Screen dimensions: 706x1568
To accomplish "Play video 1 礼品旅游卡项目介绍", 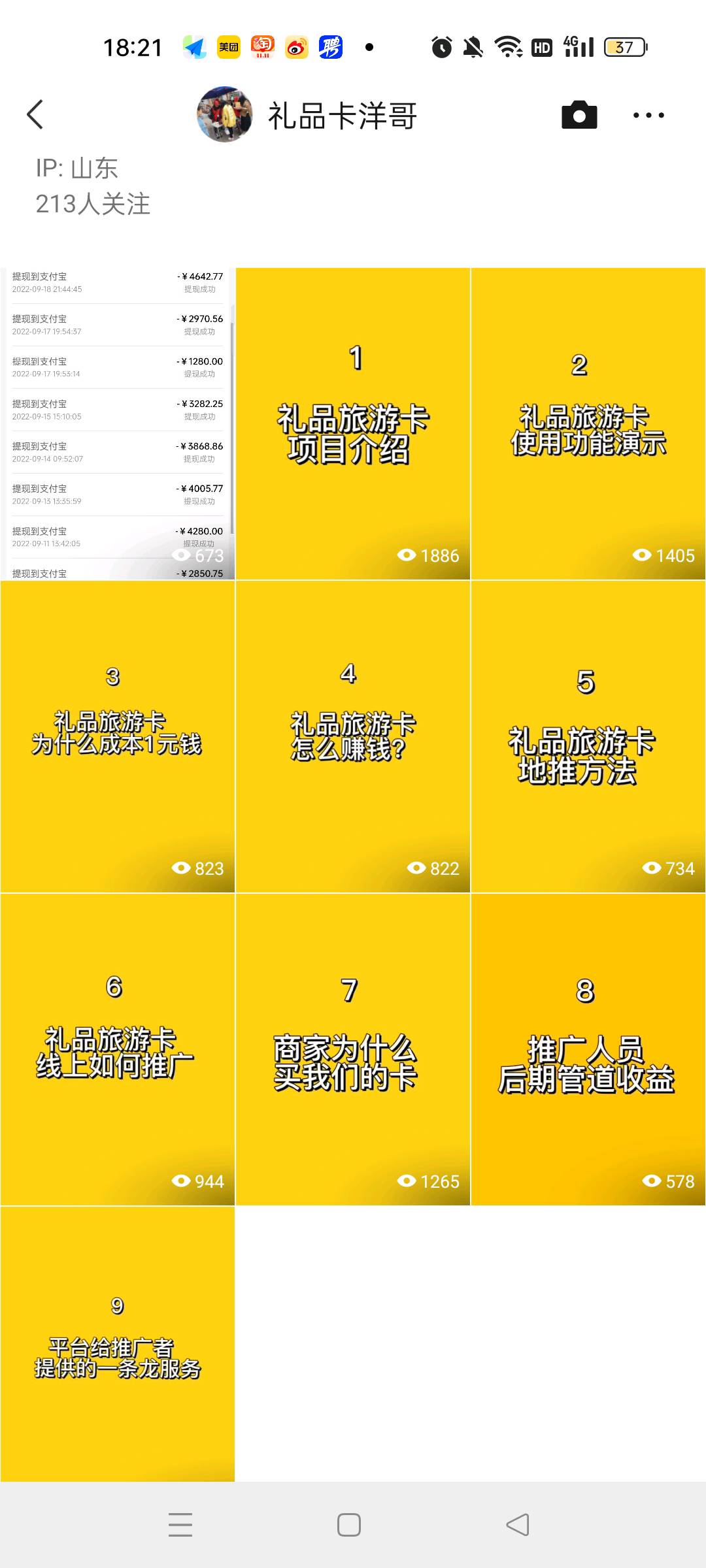I will (x=353, y=423).
